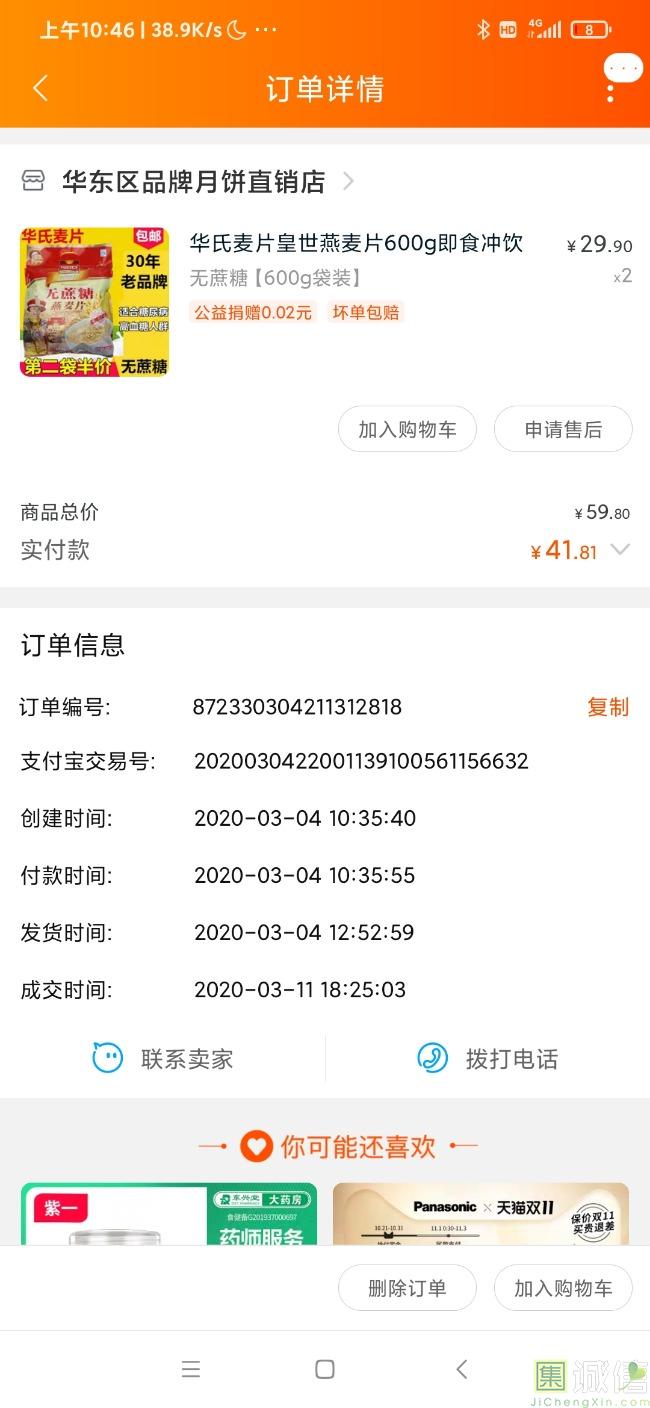Open the 华氏麦片 oatmeal product image

[94, 302]
